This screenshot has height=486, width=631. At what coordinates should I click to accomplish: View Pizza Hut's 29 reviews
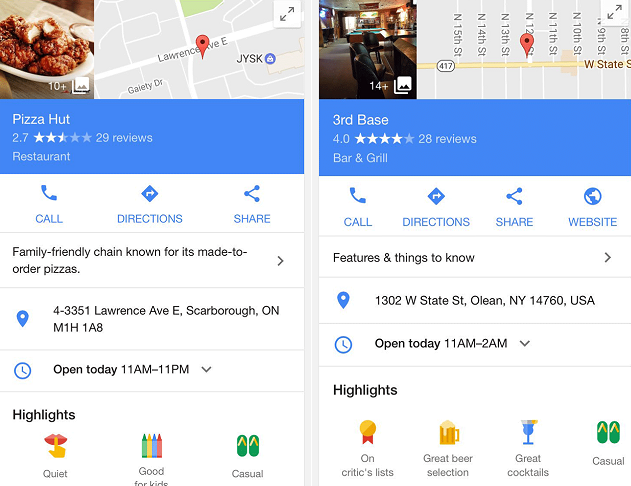pos(124,137)
